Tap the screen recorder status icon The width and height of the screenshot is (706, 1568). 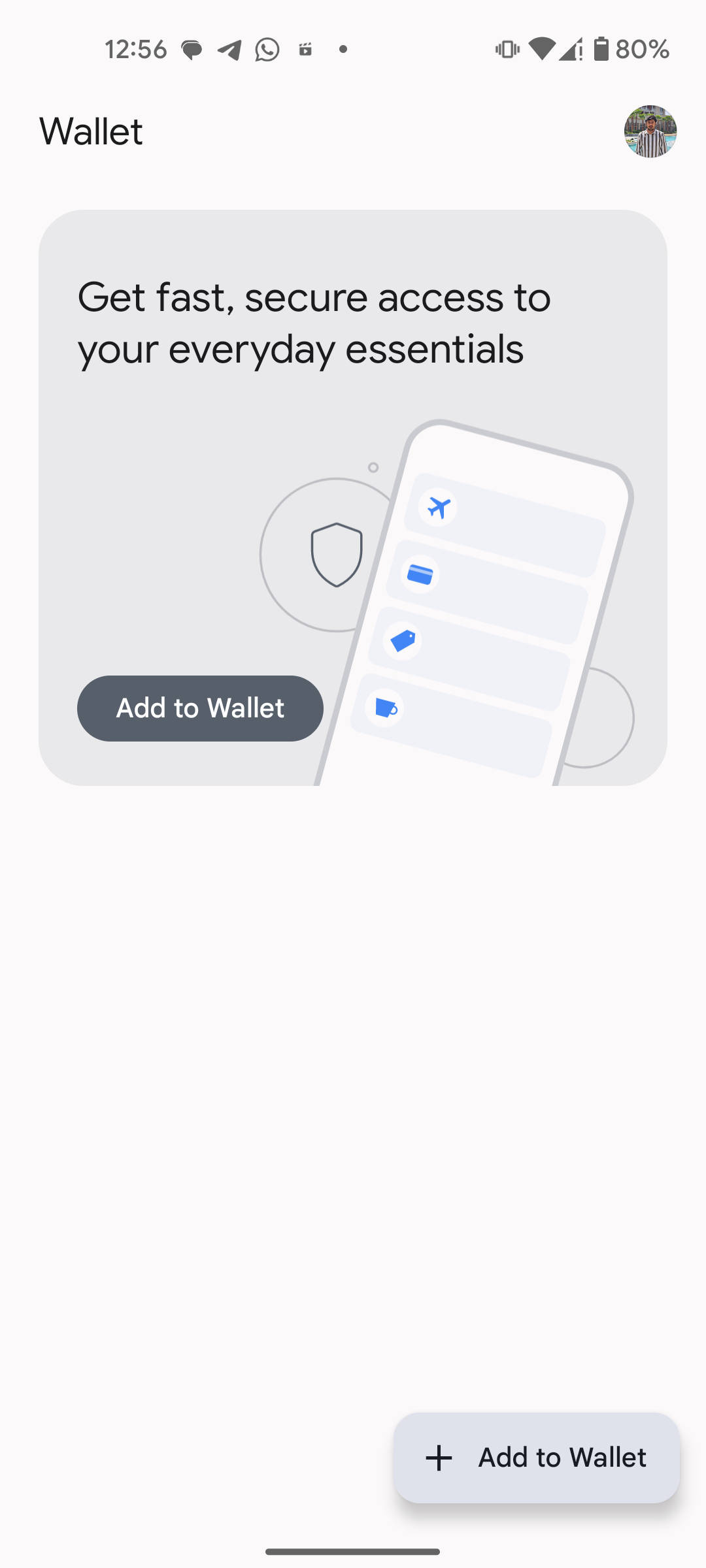[305, 50]
